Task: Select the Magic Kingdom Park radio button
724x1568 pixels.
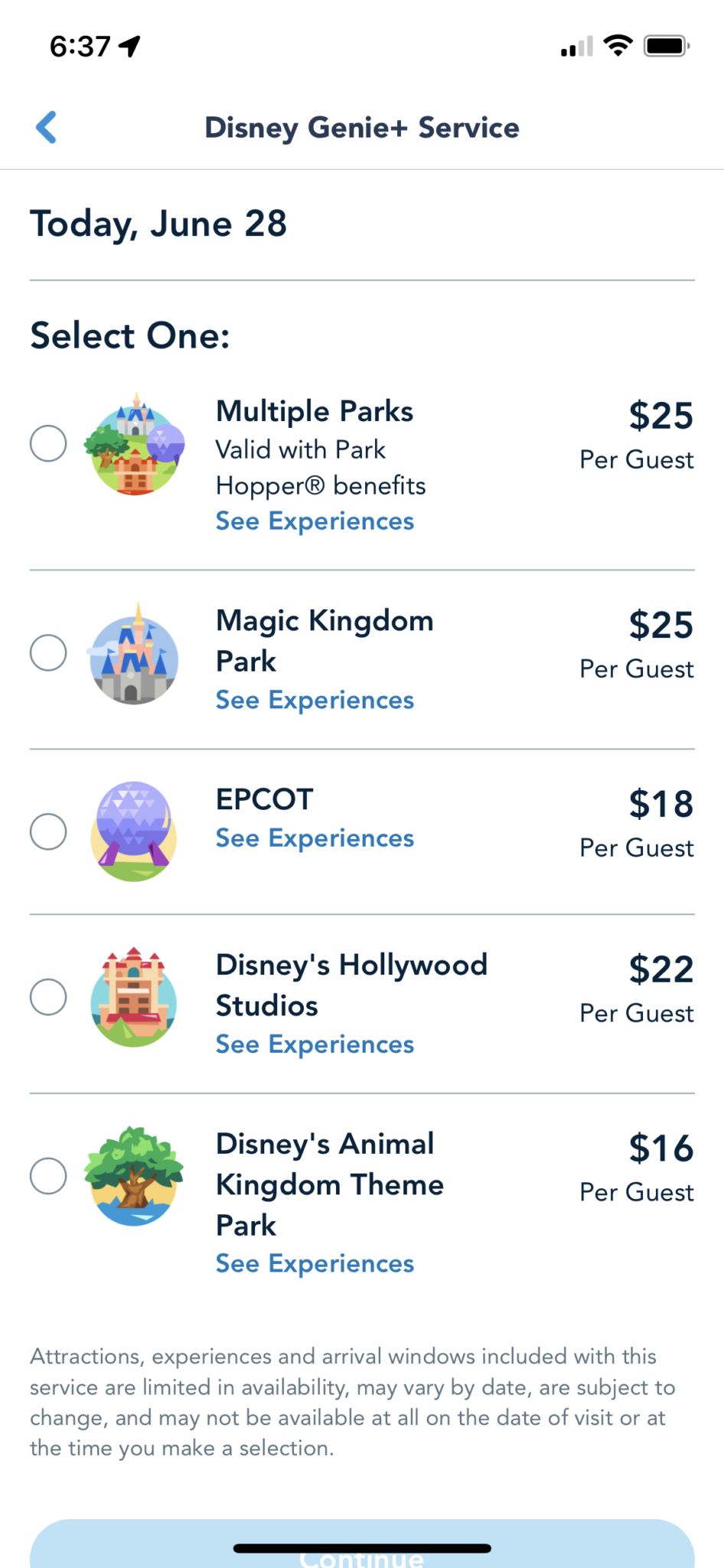Action: pos(48,652)
